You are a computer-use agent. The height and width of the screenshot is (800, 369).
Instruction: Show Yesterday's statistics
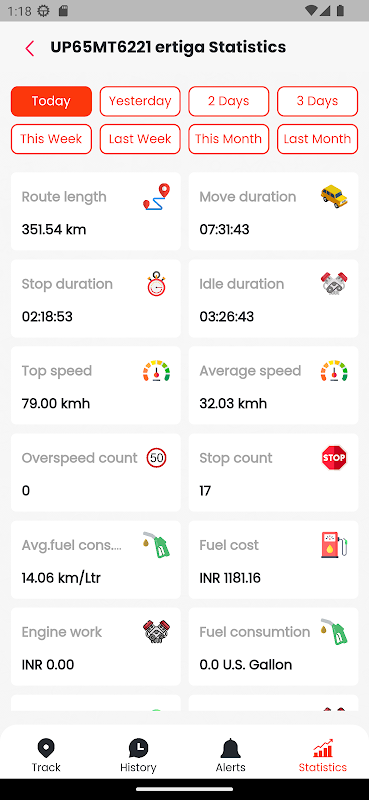[140, 101]
